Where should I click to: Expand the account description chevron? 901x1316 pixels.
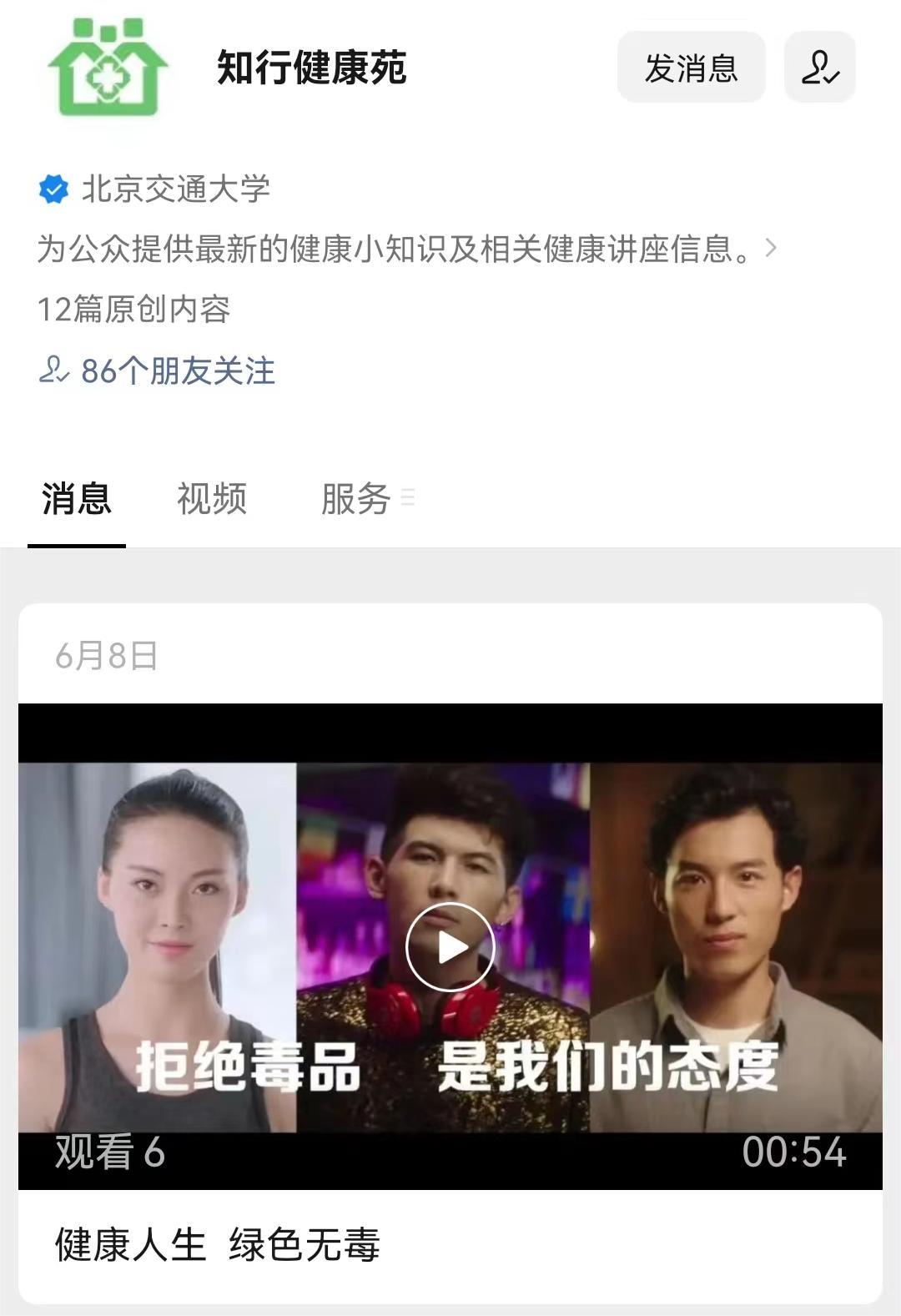771,248
